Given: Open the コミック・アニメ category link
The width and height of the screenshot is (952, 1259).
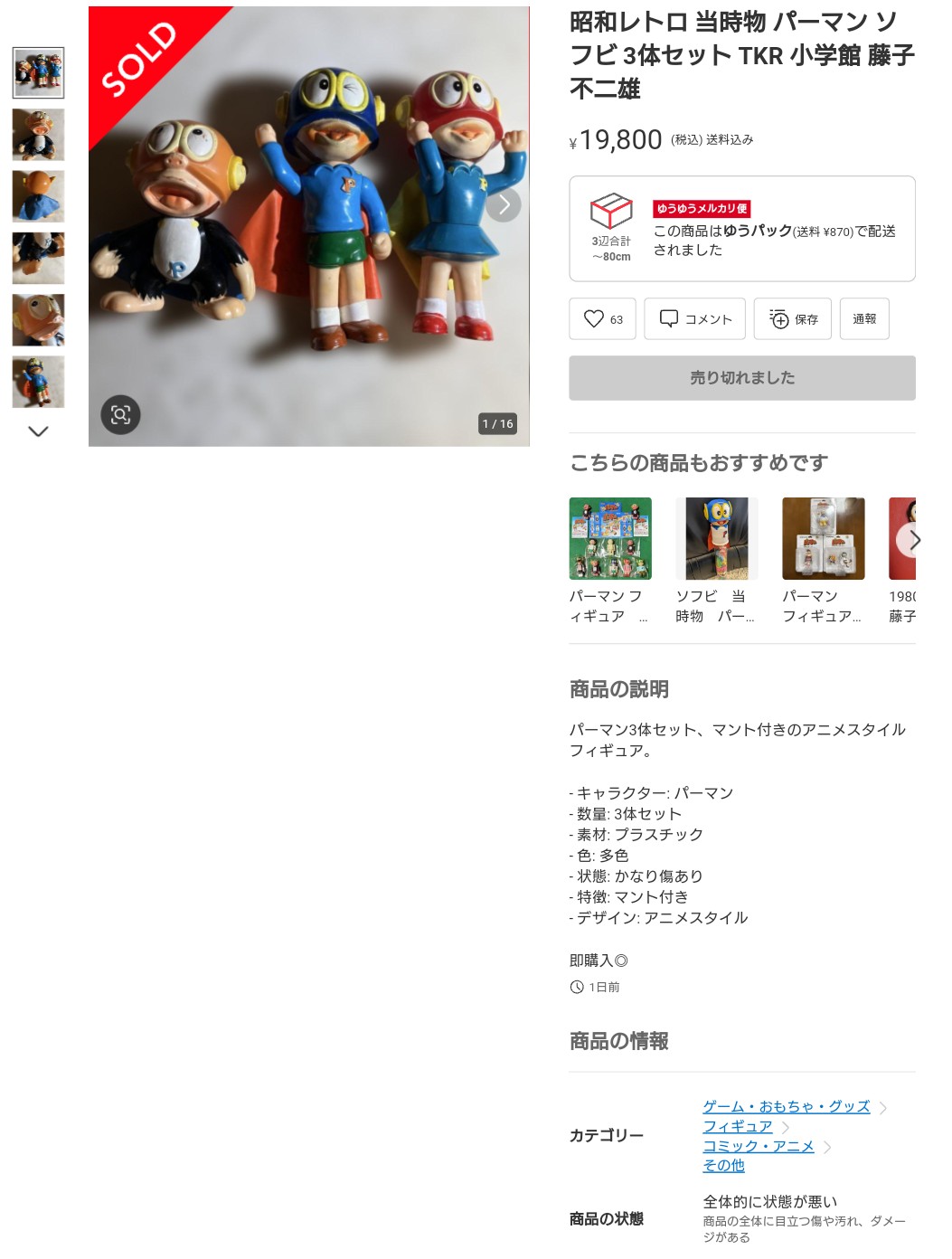Looking at the screenshot, I should pos(758,1146).
